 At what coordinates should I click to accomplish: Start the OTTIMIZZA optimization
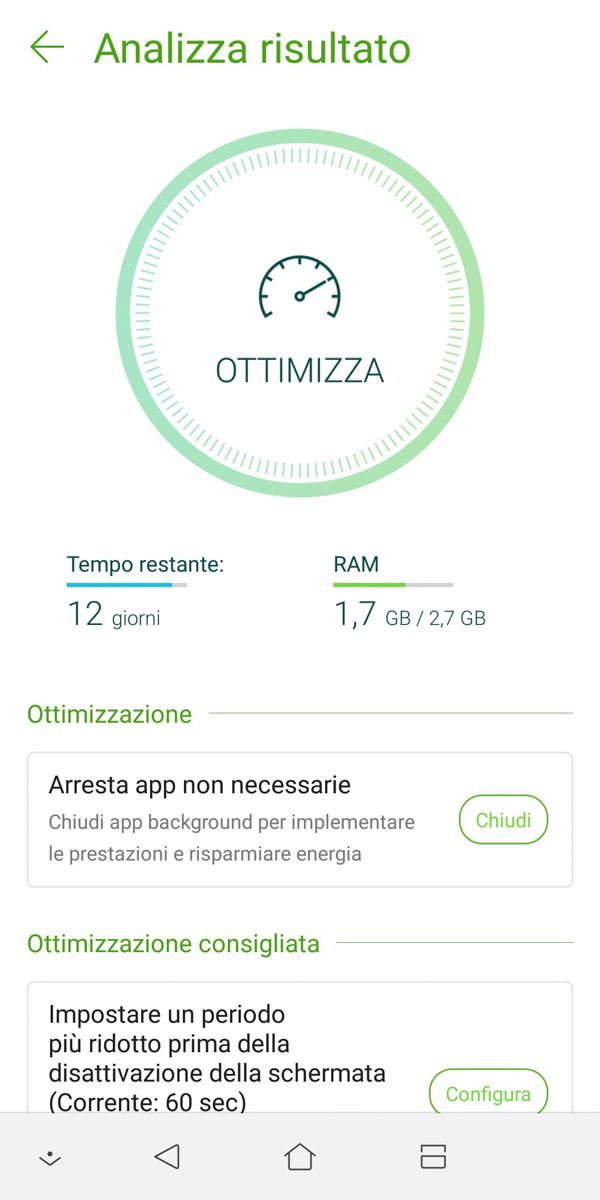click(x=300, y=315)
